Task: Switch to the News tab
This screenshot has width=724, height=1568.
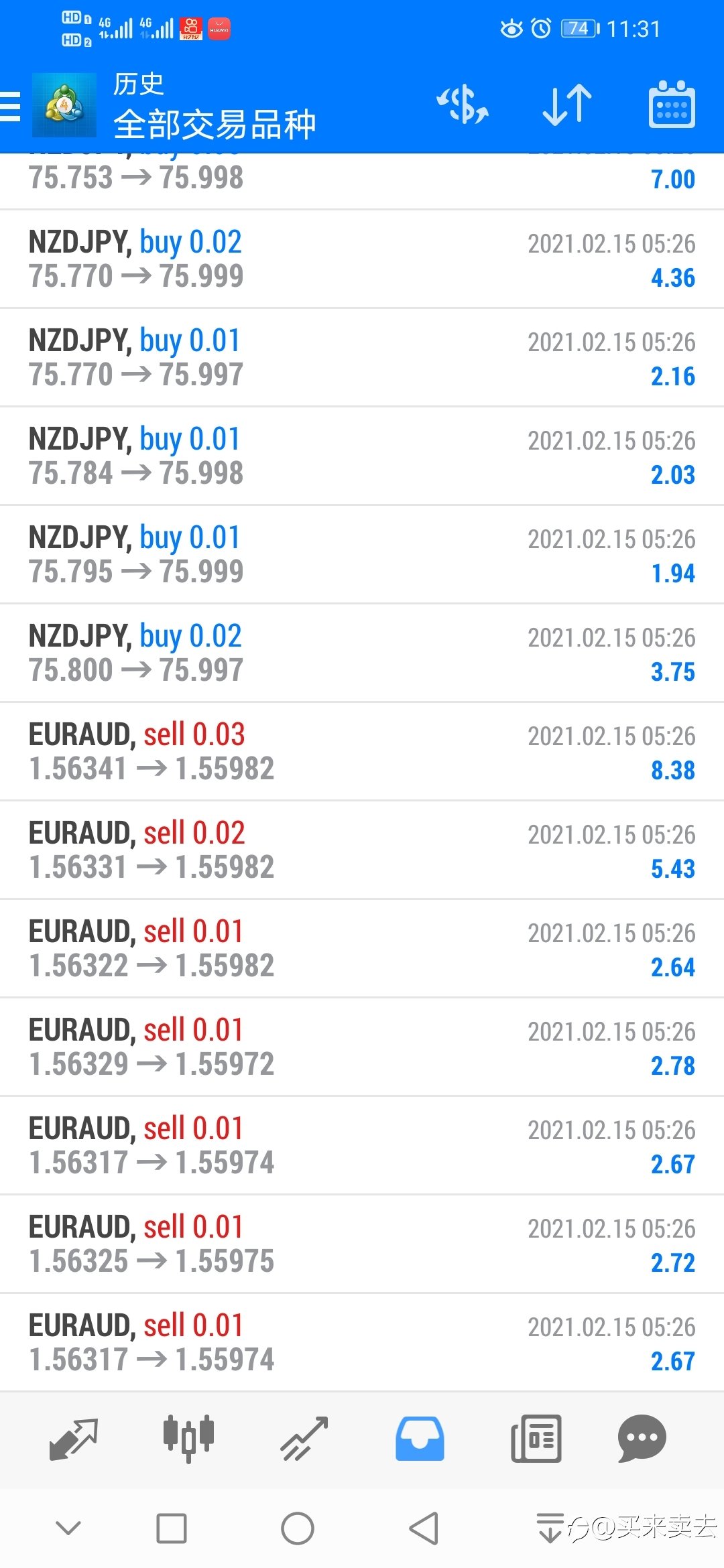Action: (536, 1439)
